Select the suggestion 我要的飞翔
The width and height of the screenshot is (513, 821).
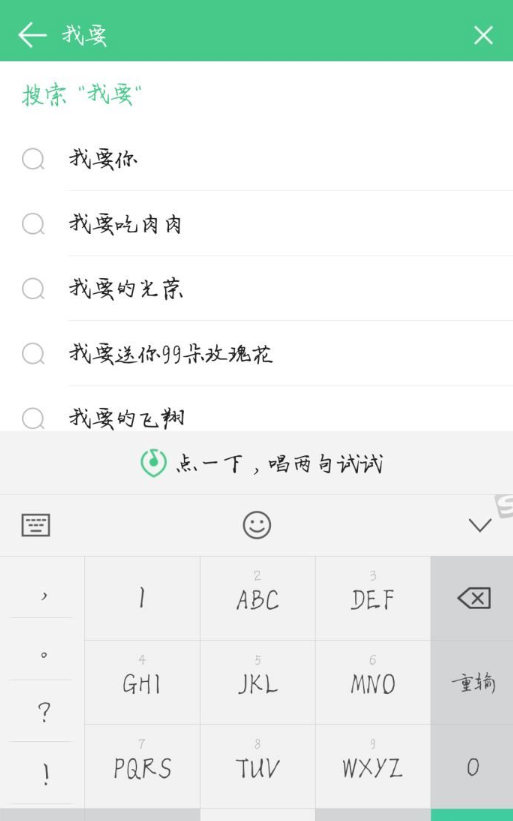[x=256, y=416]
